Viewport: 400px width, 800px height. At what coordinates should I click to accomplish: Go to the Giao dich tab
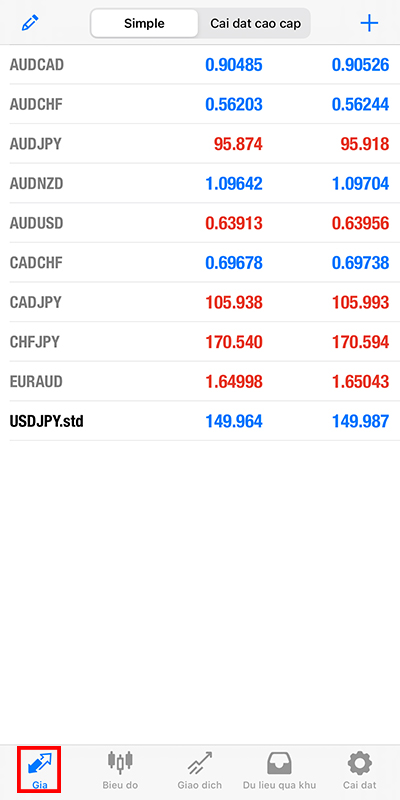[x=200, y=769]
